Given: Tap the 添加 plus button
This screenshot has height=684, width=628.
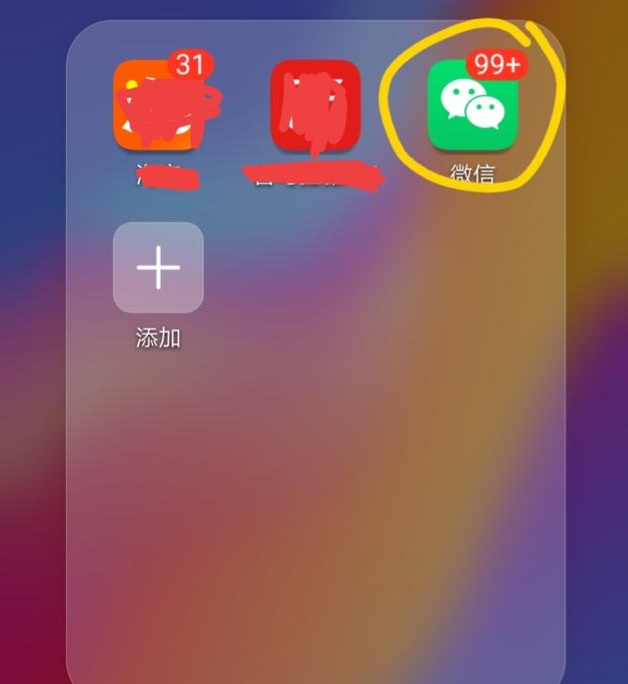Looking at the screenshot, I should point(158,268).
